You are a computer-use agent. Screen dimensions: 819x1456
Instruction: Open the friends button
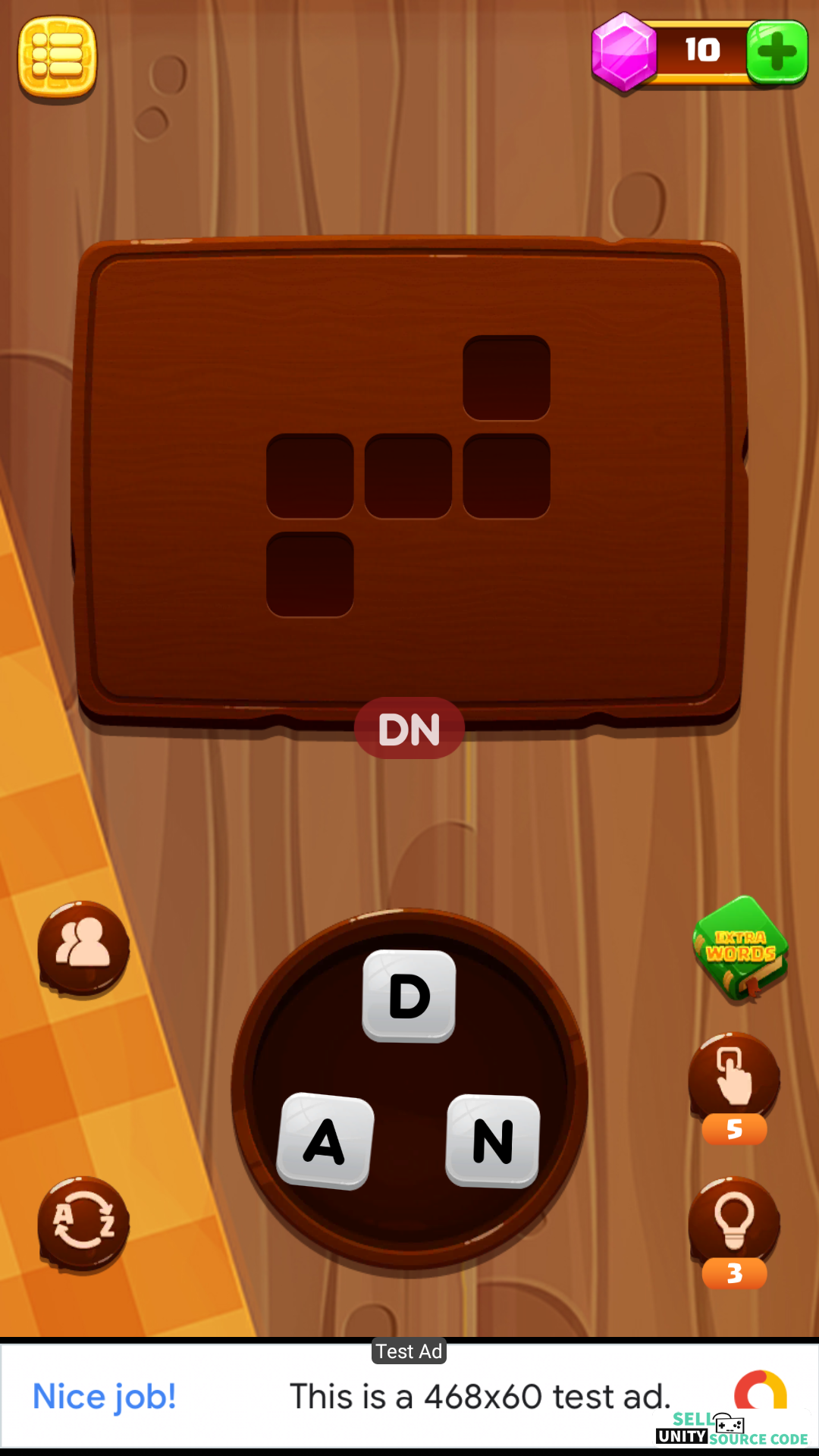pyautogui.click(x=83, y=947)
